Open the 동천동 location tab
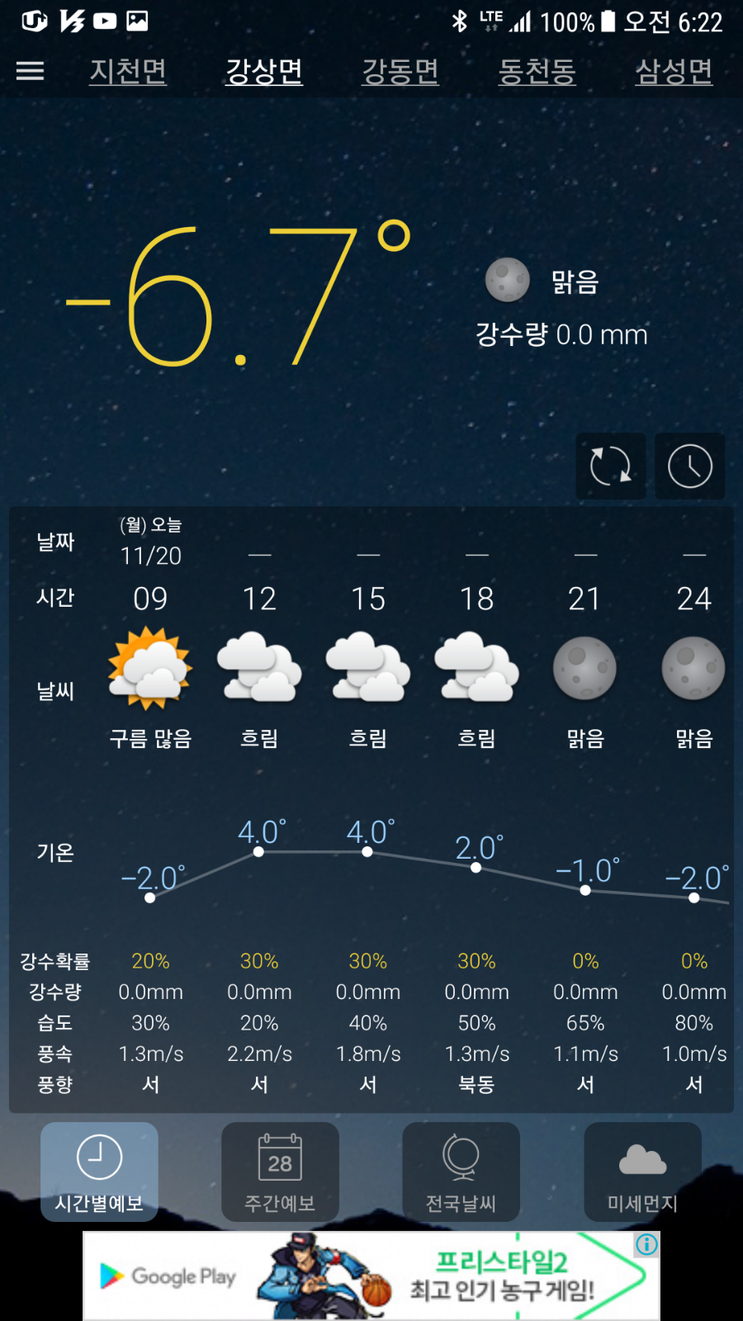743x1321 pixels. [x=537, y=71]
